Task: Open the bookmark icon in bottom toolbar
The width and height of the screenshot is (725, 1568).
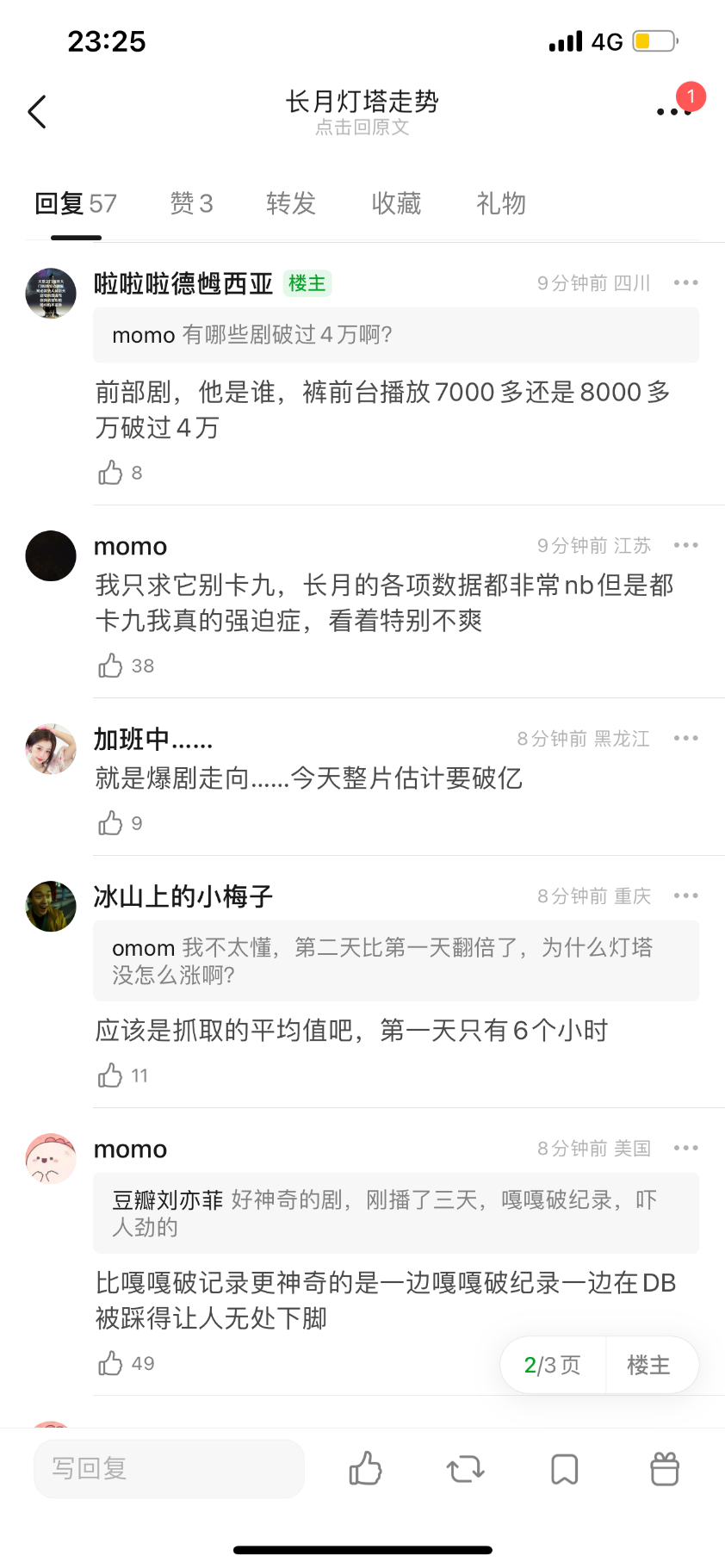Action: click(x=564, y=1469)
